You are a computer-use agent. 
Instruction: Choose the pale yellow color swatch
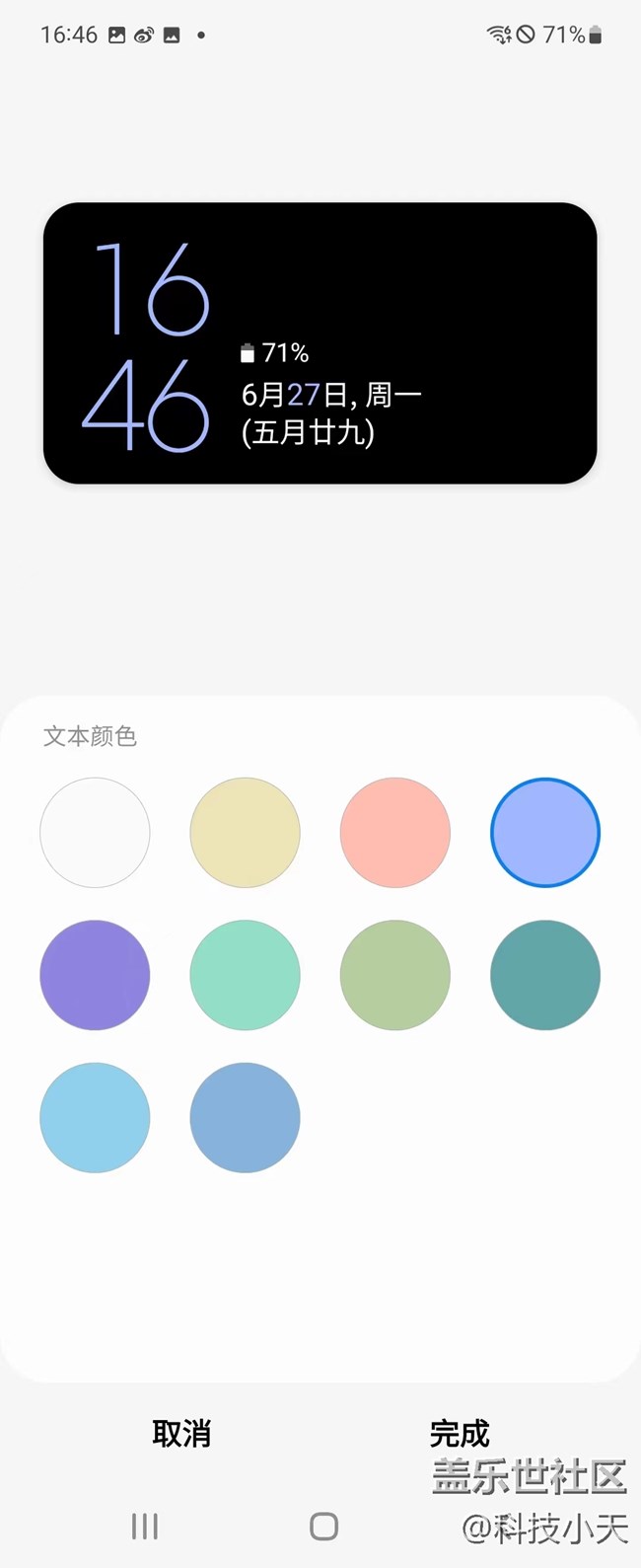pyautogui.click(x=245, y=832)
